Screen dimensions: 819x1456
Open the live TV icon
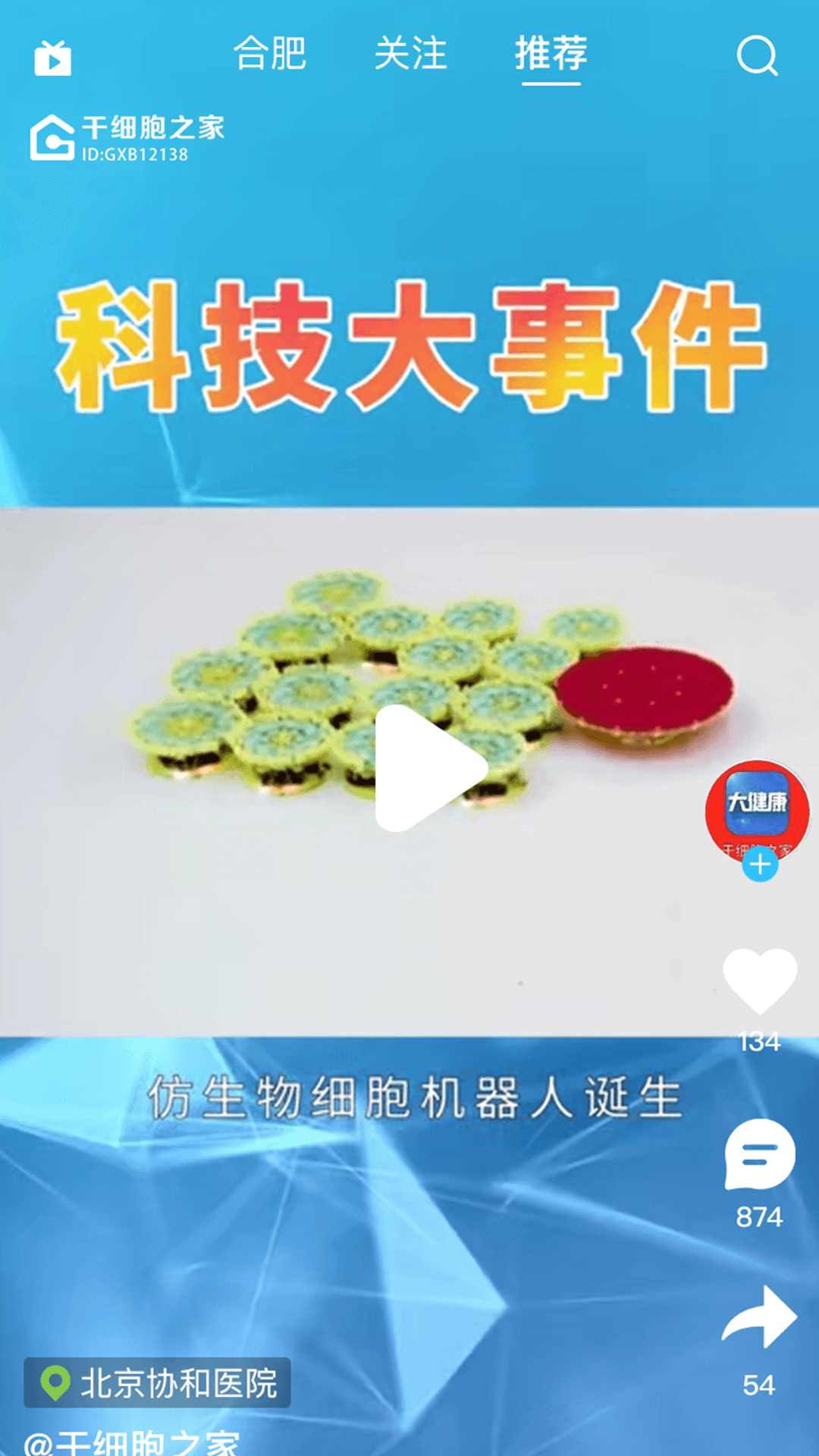click(52, 58)
